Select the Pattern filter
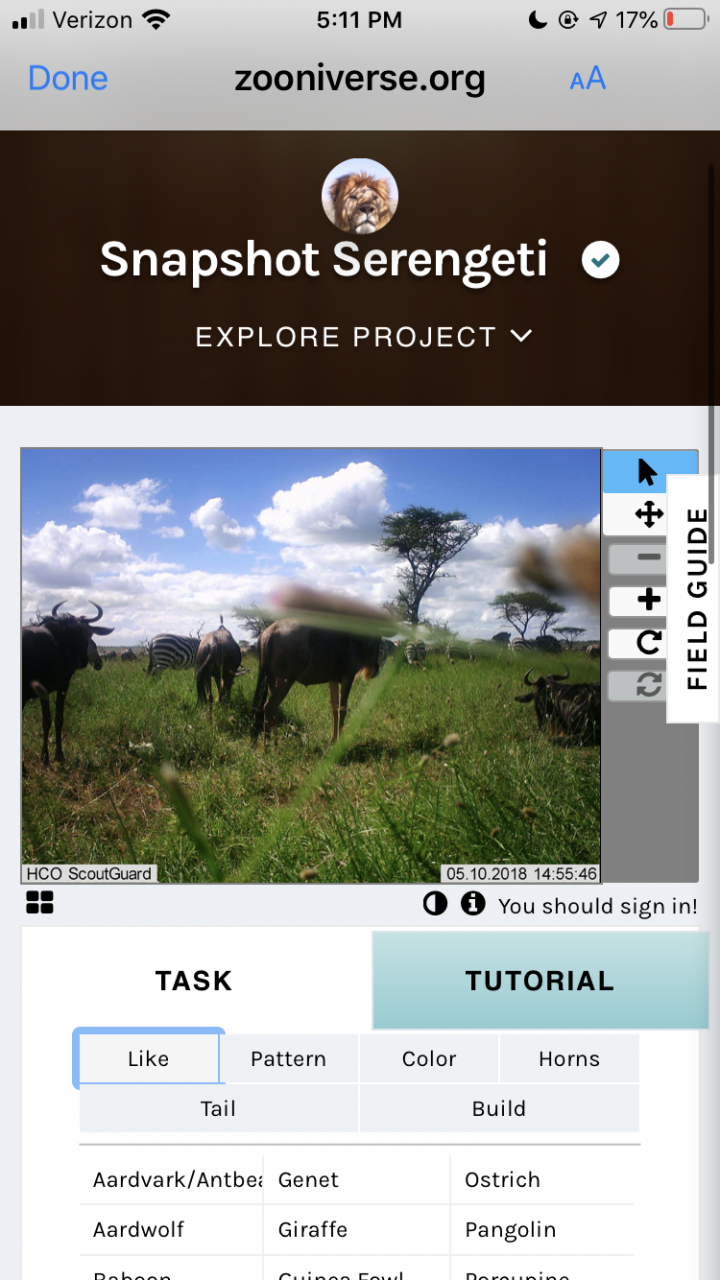 [x=288, y=1059]
